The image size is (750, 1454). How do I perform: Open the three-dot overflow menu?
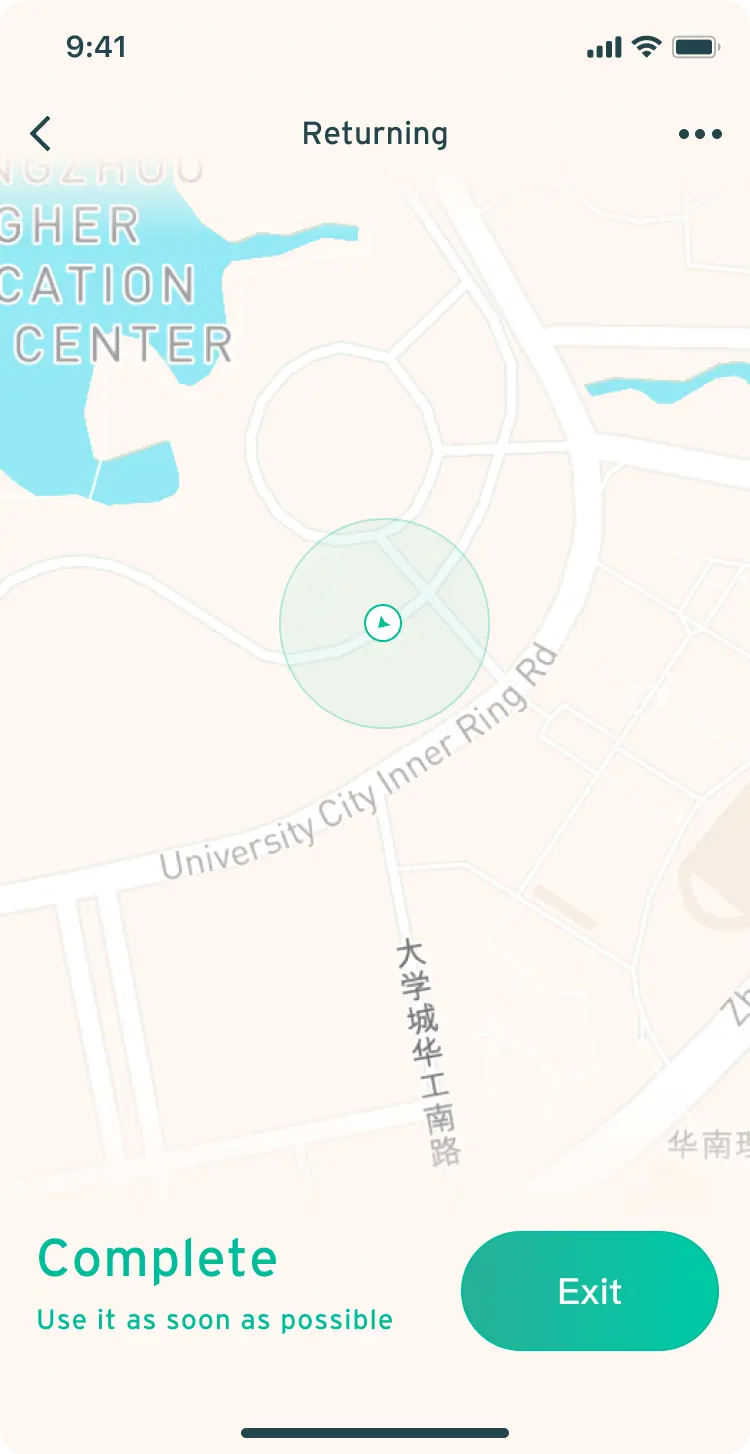pos(700,134)
